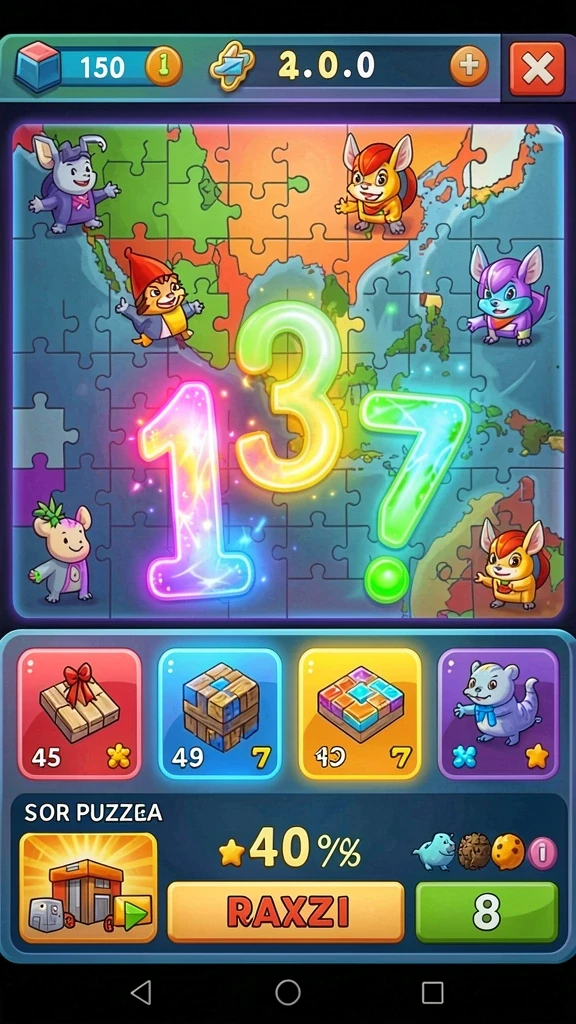Select the purple creature card
The width and height of the screenshot is (576, 1024).
click(498, 714)
